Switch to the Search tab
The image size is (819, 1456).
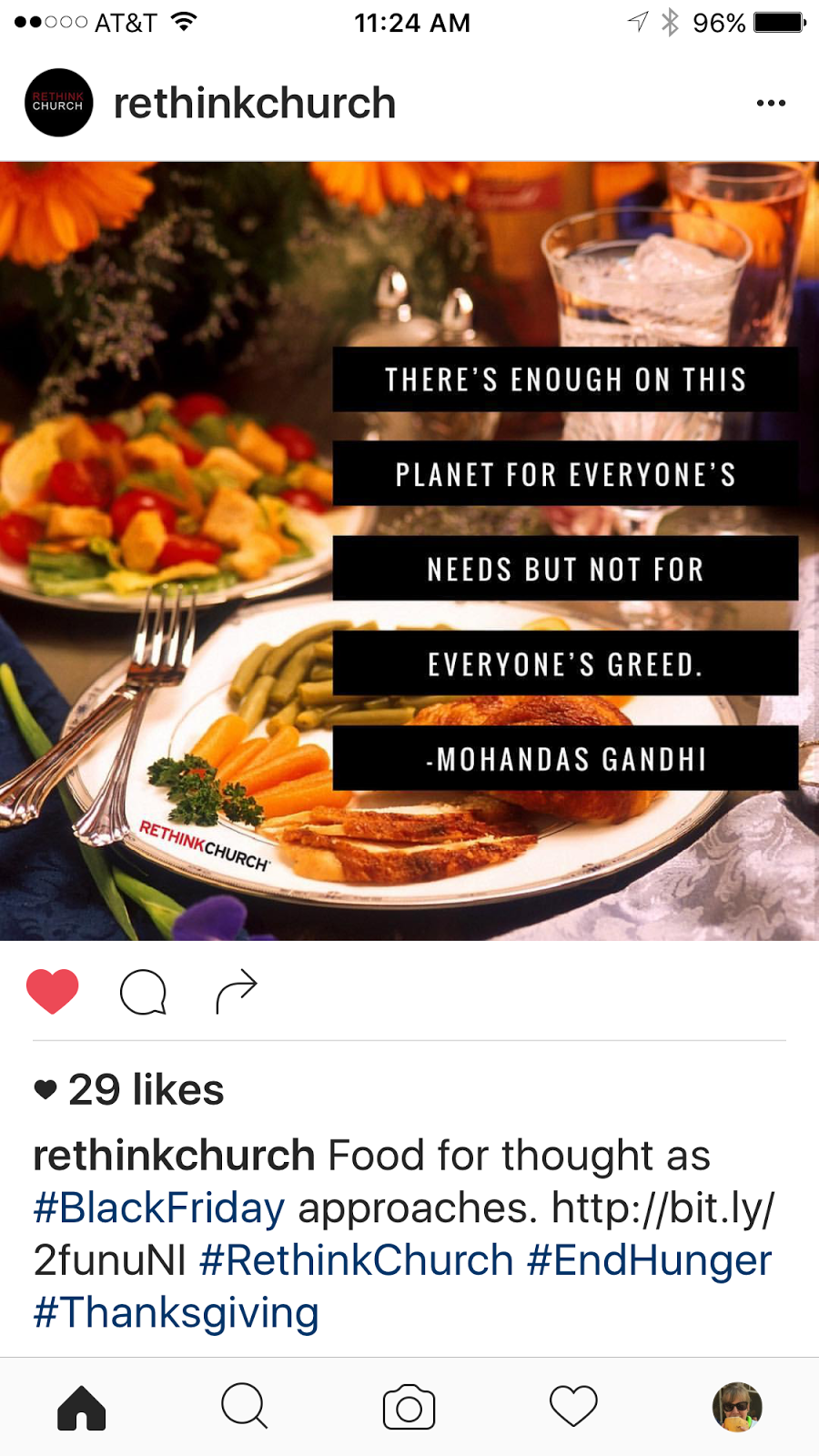245,1408
